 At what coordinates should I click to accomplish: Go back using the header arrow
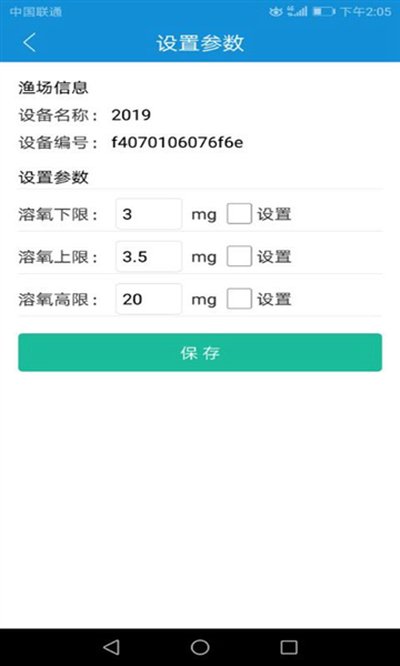click(29, 43)
